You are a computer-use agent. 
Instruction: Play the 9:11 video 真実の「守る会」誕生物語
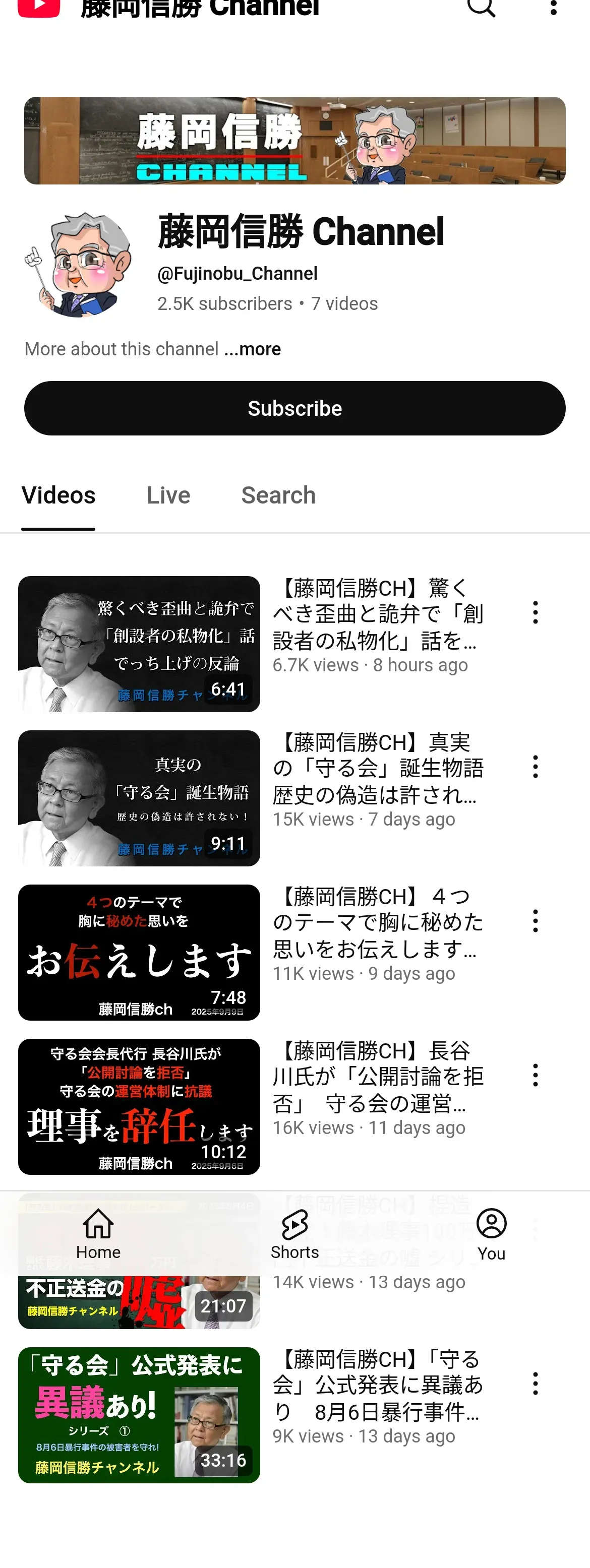tap(139, 798)
